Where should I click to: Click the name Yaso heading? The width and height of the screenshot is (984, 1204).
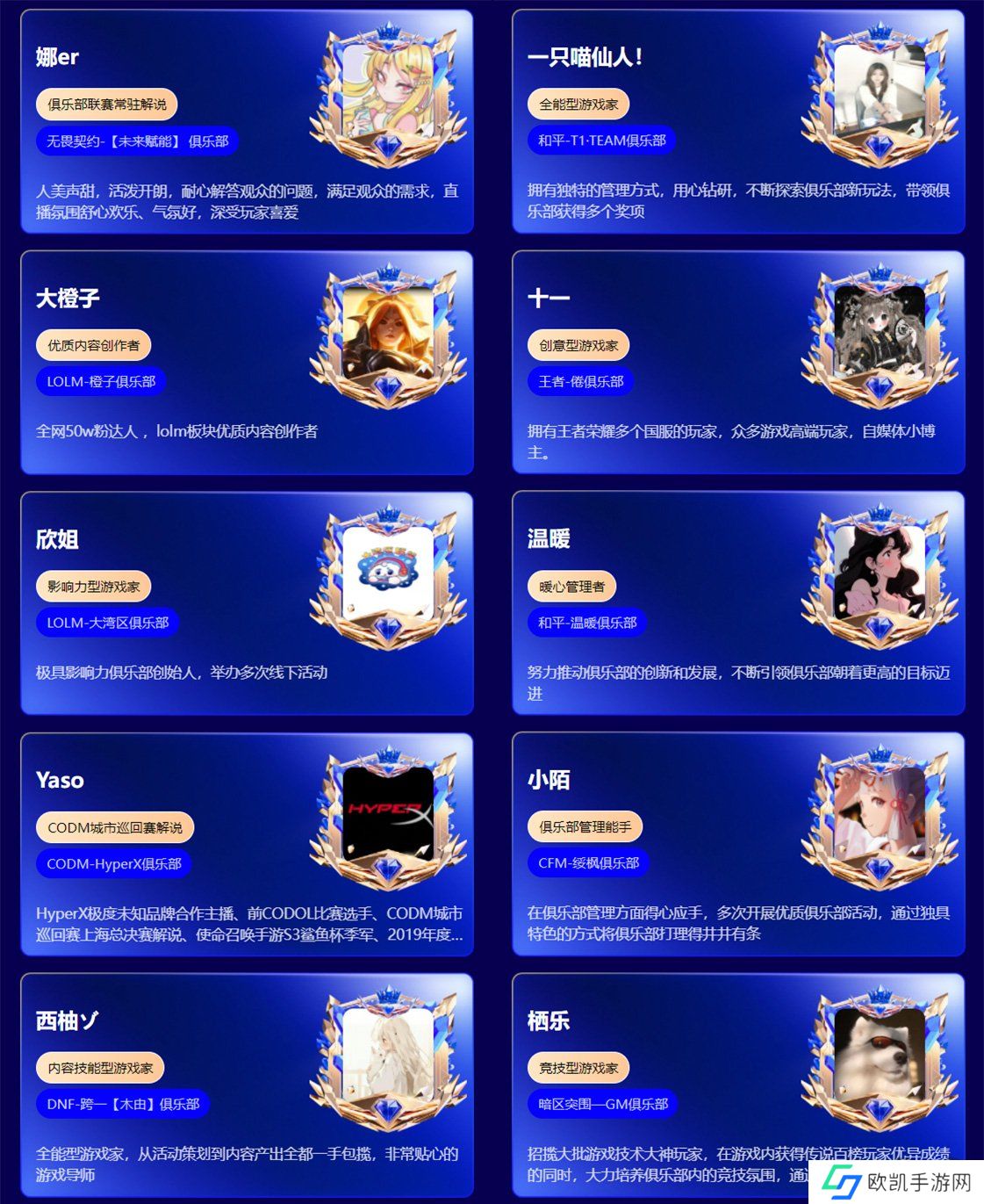tap(58, 780)
